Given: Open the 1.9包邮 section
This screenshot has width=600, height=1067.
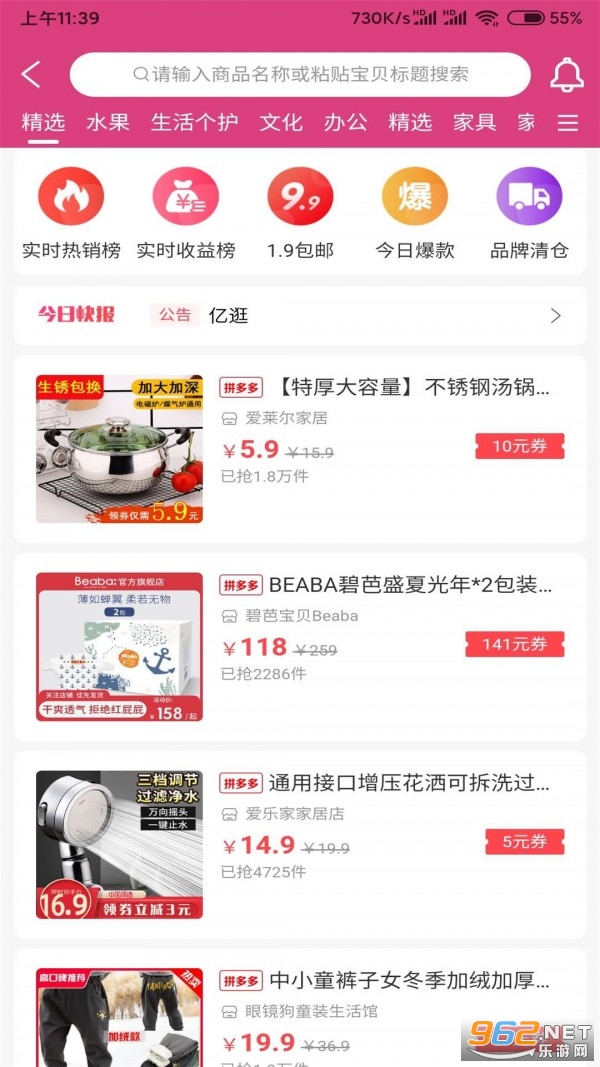Looking at the screenshot, I should pyautogui.click(x=300, y=213).
